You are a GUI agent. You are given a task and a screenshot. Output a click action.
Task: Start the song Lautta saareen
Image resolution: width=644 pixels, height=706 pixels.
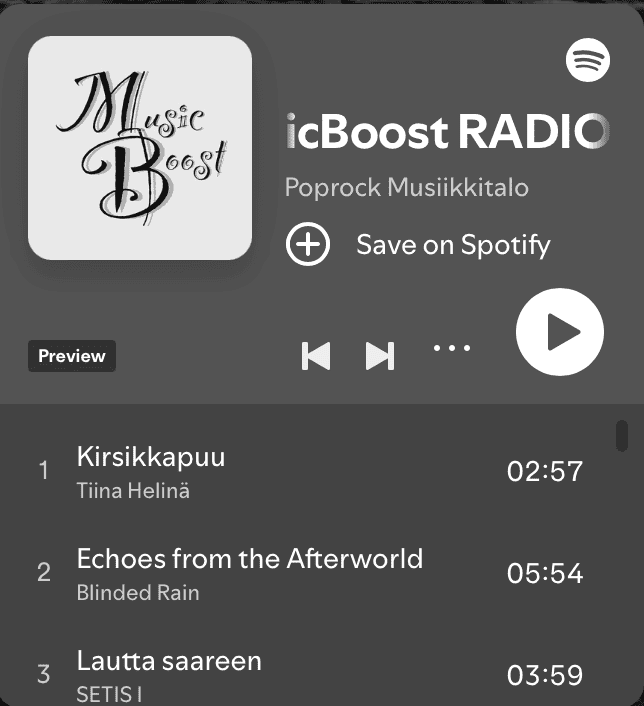click(169, 661)
